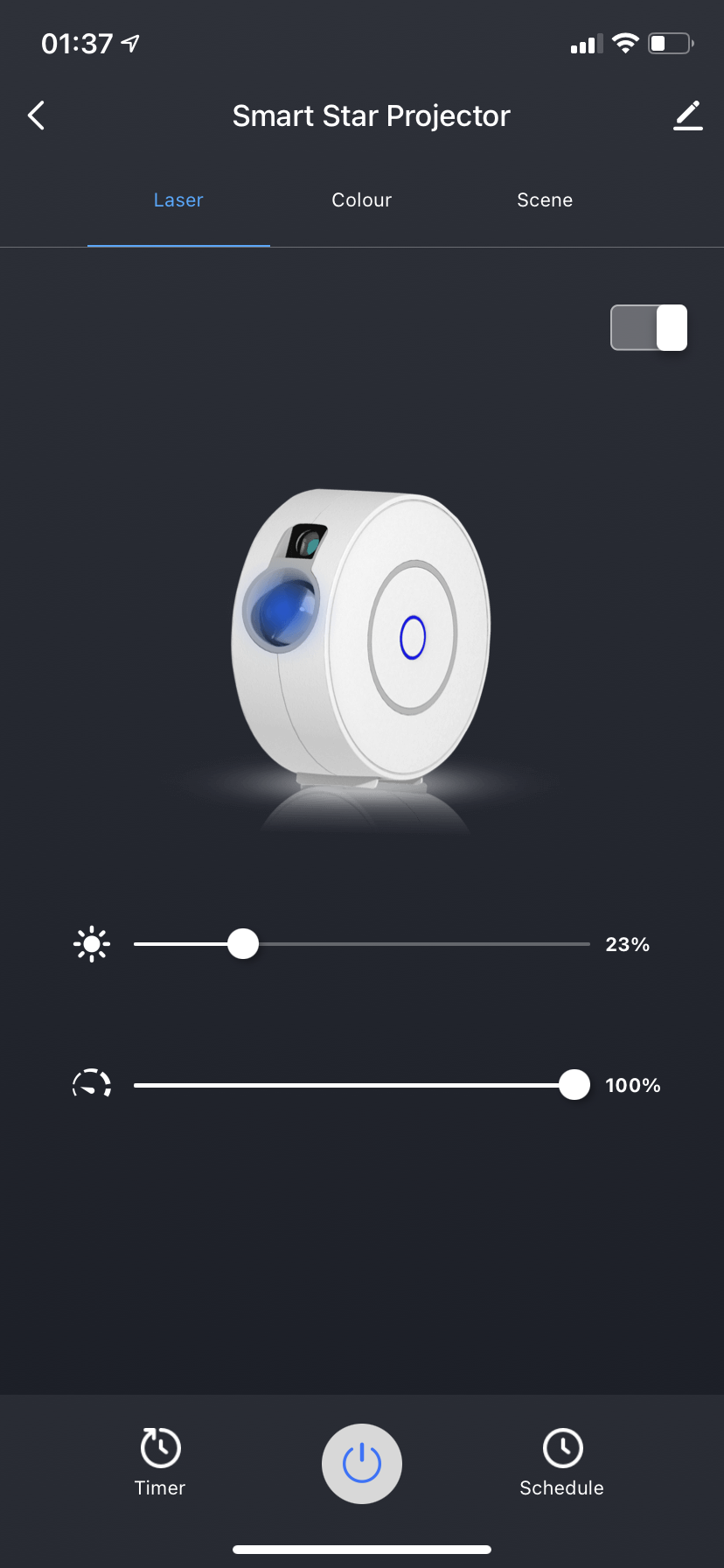Image resolution: width=724 pixels, height=1568 pixels.
Task: Switch to the Colour tab
Action: pyautogui.click(x=361, y=200)
